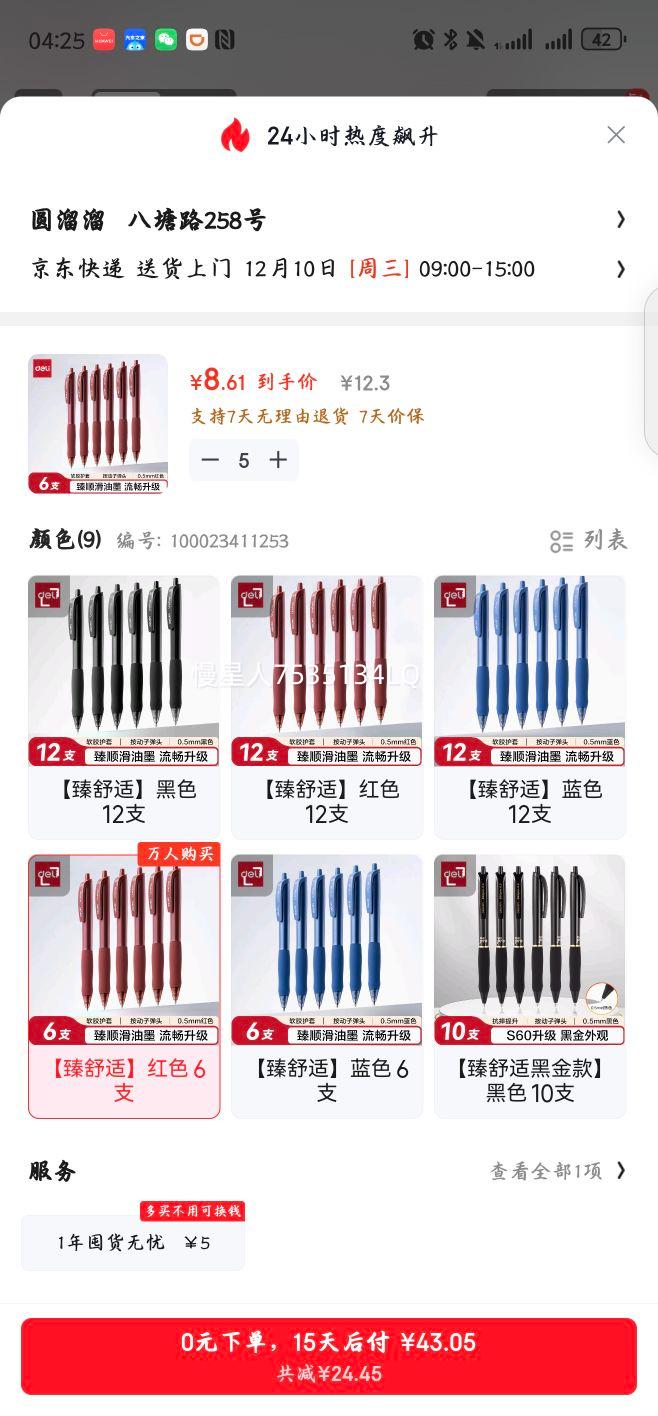Image resolution: width=658 pixels, height=1416 pixels.
Task: Close the product options sheet
Action: [616, 135]
